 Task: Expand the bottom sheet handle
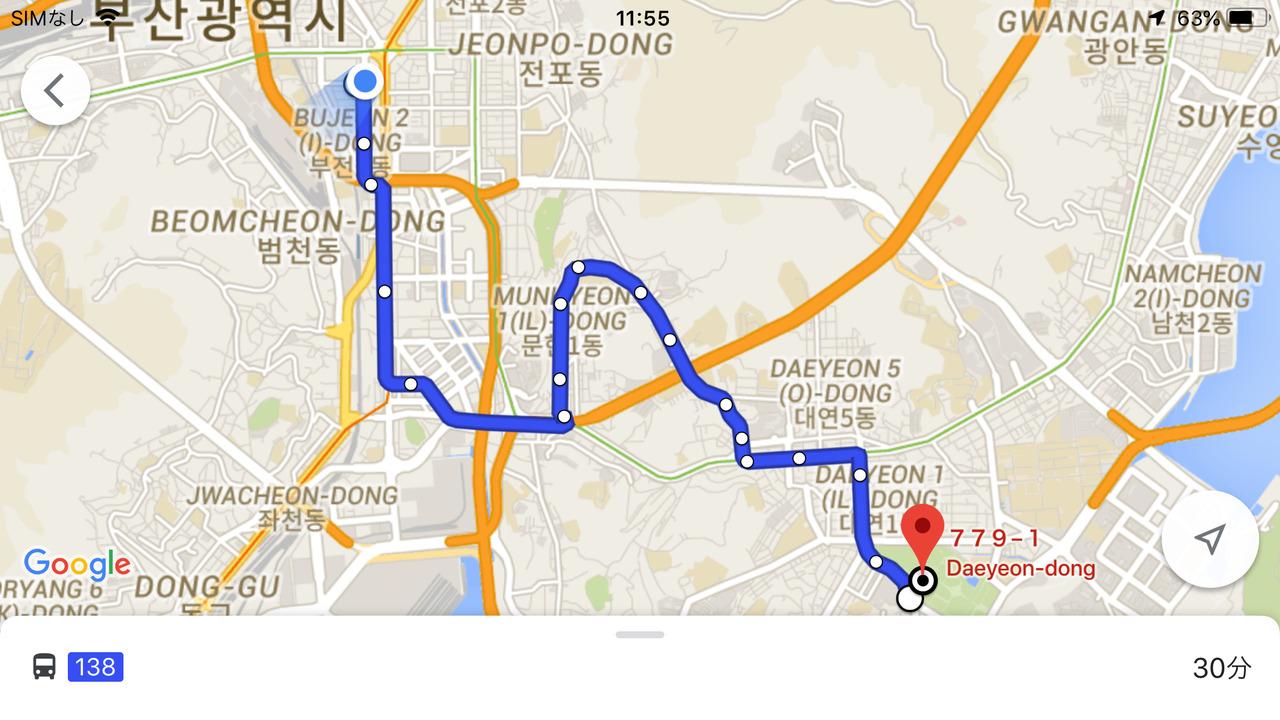(x=640, y=634)
